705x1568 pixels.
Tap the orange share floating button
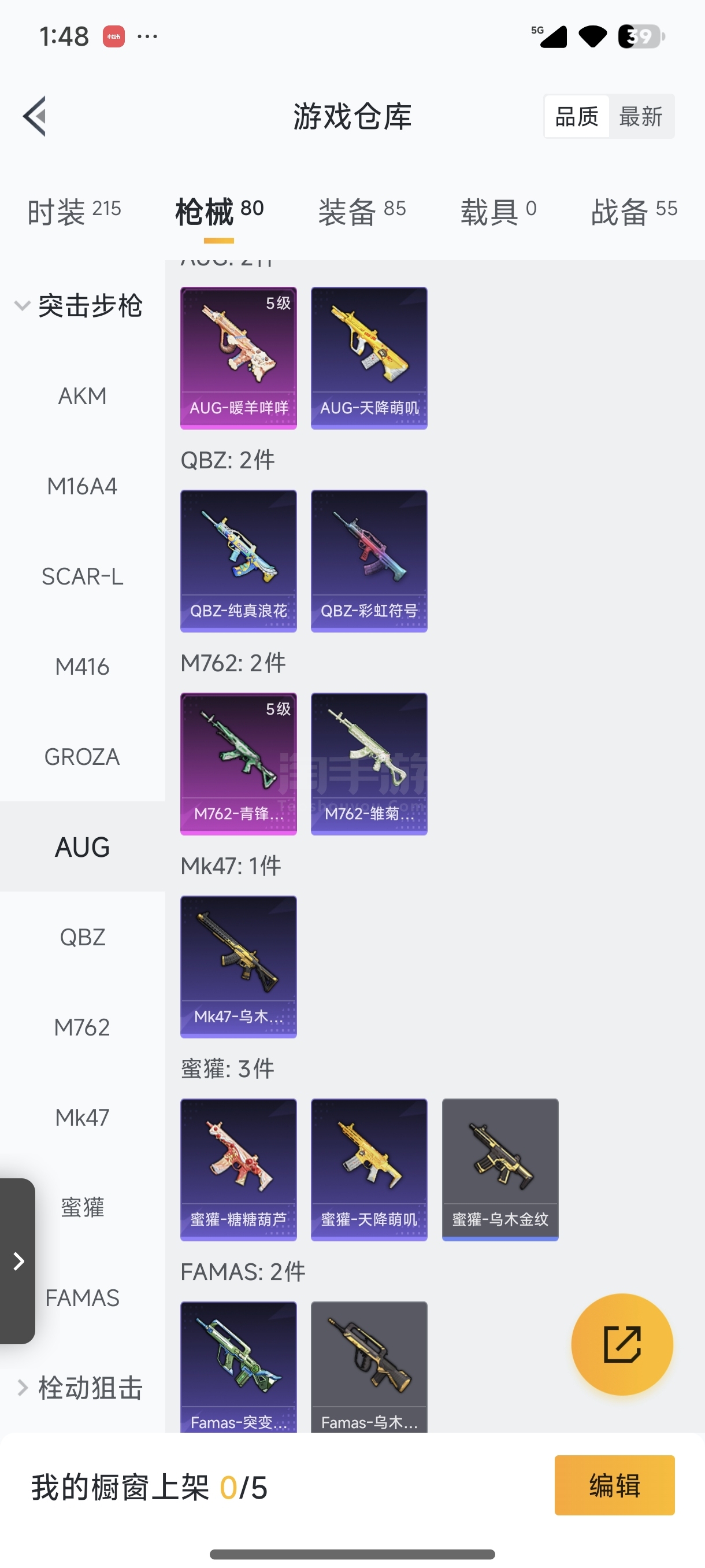pyautogui.click(x=622, y=1344)
